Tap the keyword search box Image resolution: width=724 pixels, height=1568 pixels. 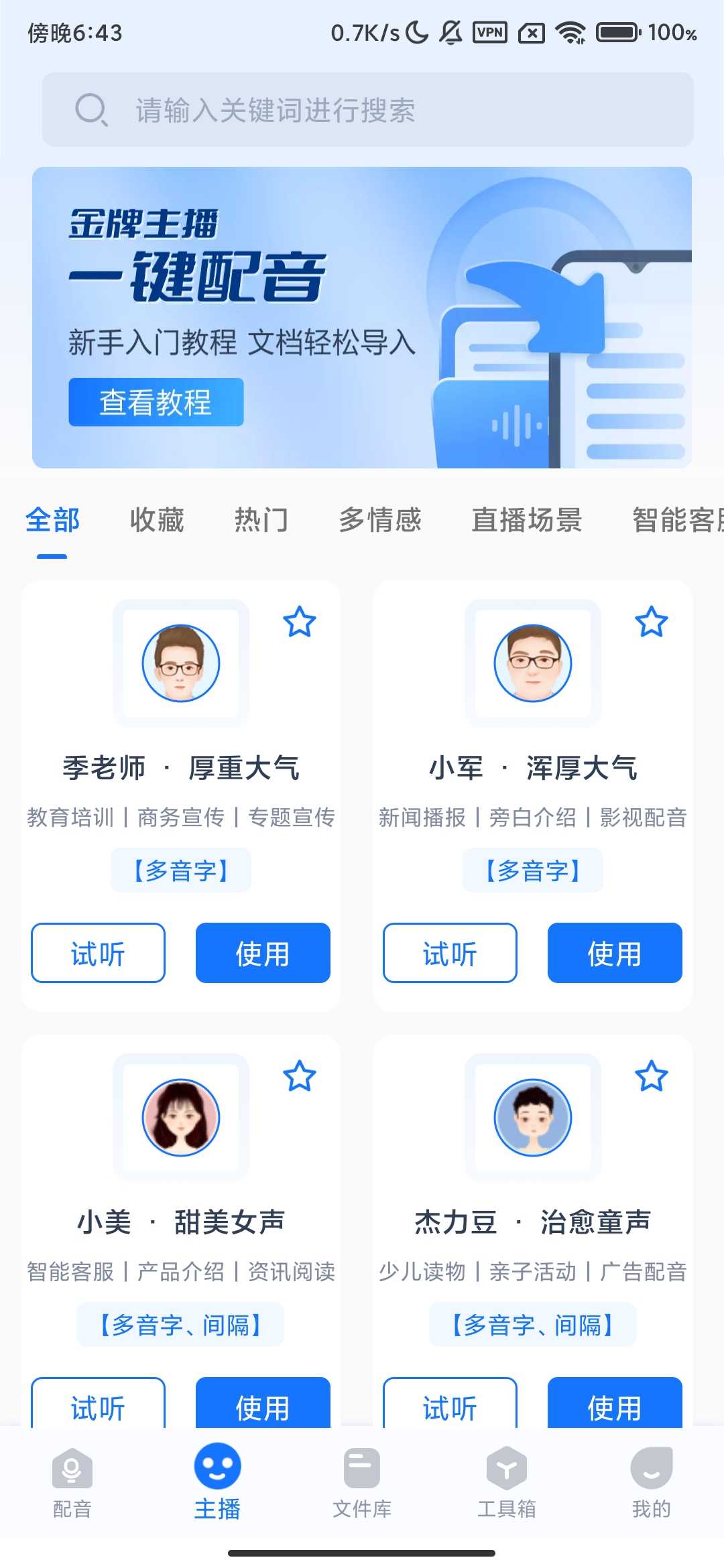(x=367, y=109)
